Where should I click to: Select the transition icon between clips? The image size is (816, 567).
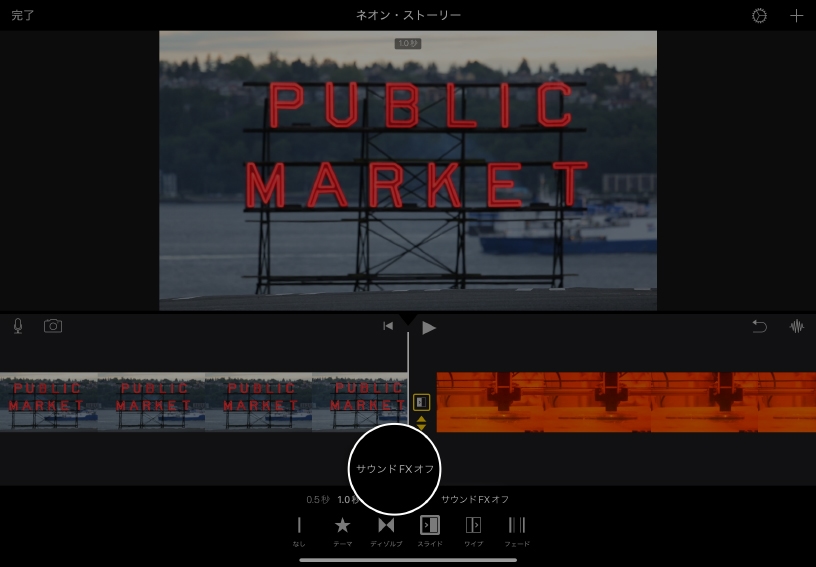(421, 402)
